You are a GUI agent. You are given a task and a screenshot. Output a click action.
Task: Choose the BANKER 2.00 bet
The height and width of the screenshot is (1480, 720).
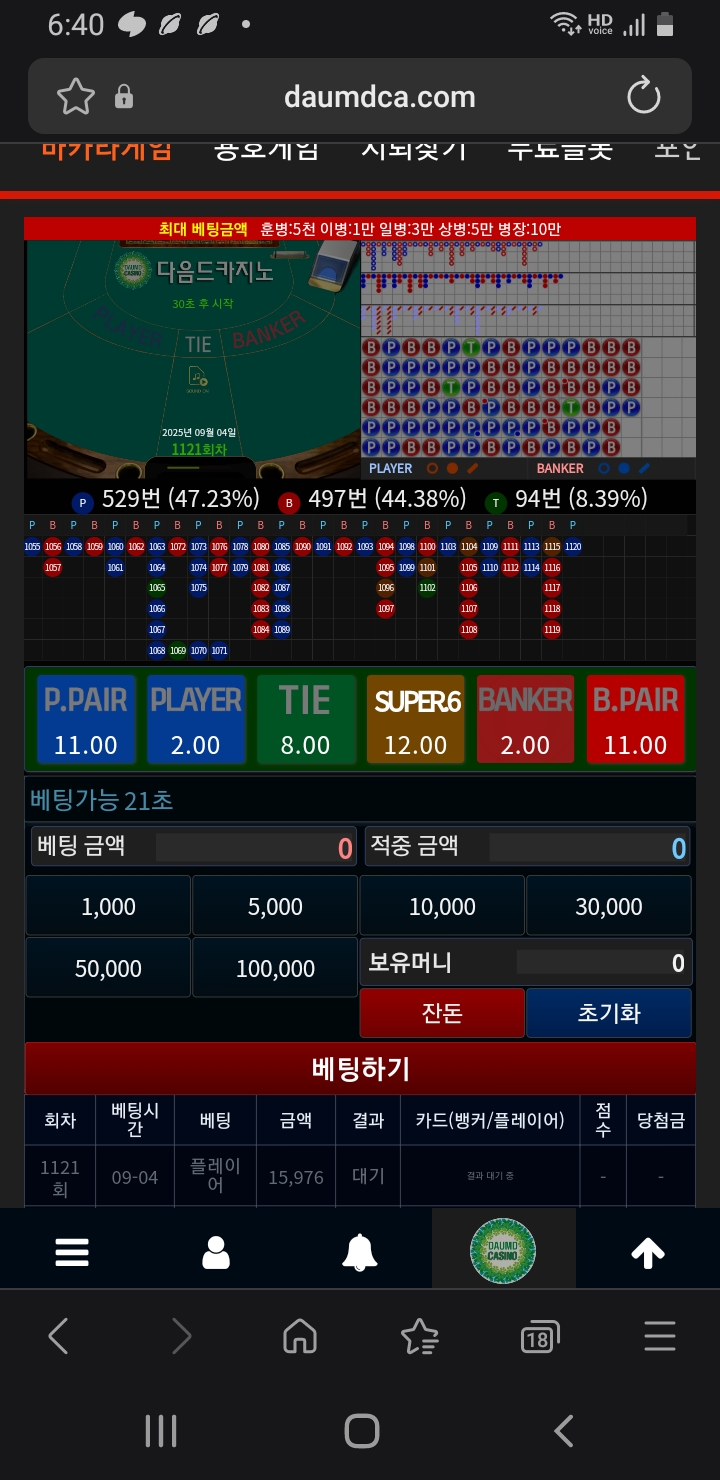pos(526,720)
